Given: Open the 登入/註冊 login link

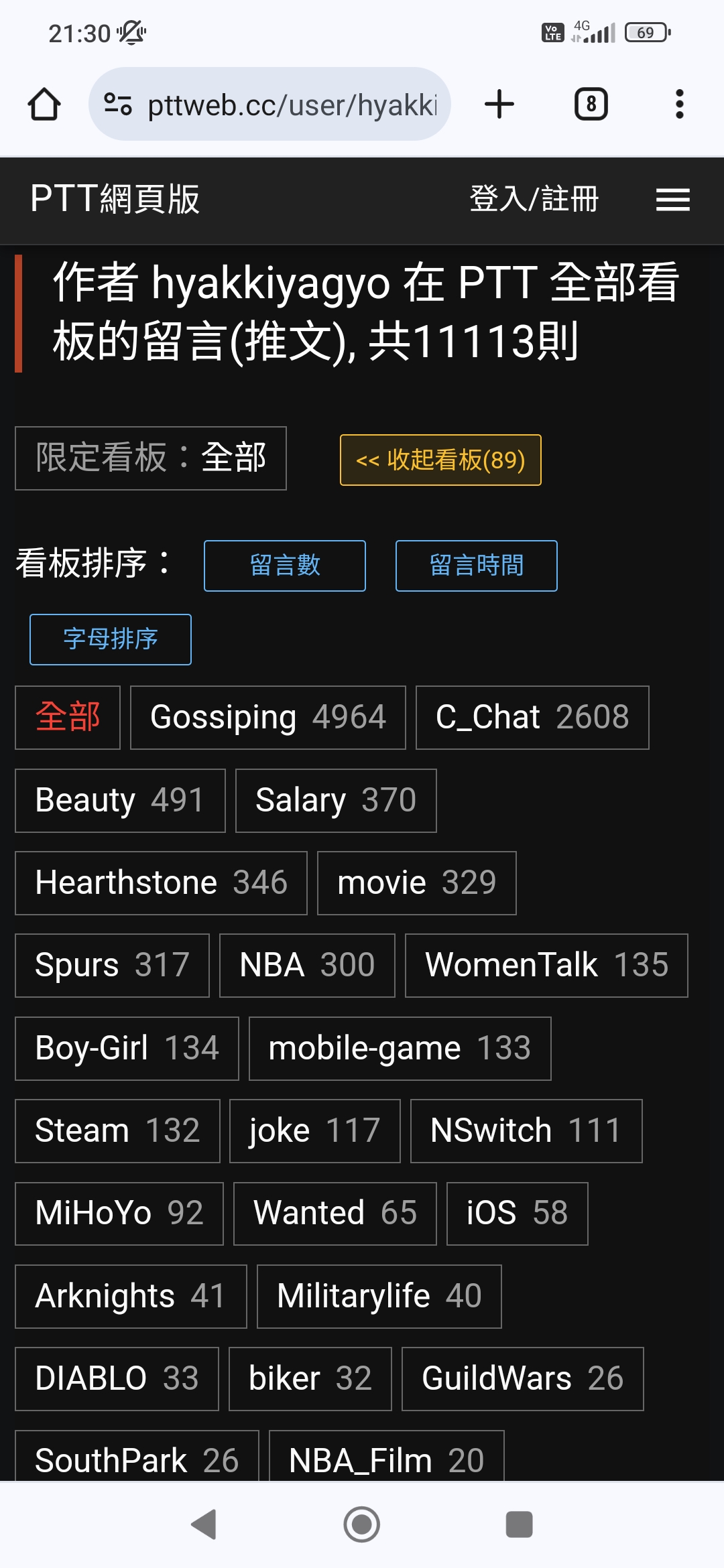Looking at the screenshot, I should 534,200.
